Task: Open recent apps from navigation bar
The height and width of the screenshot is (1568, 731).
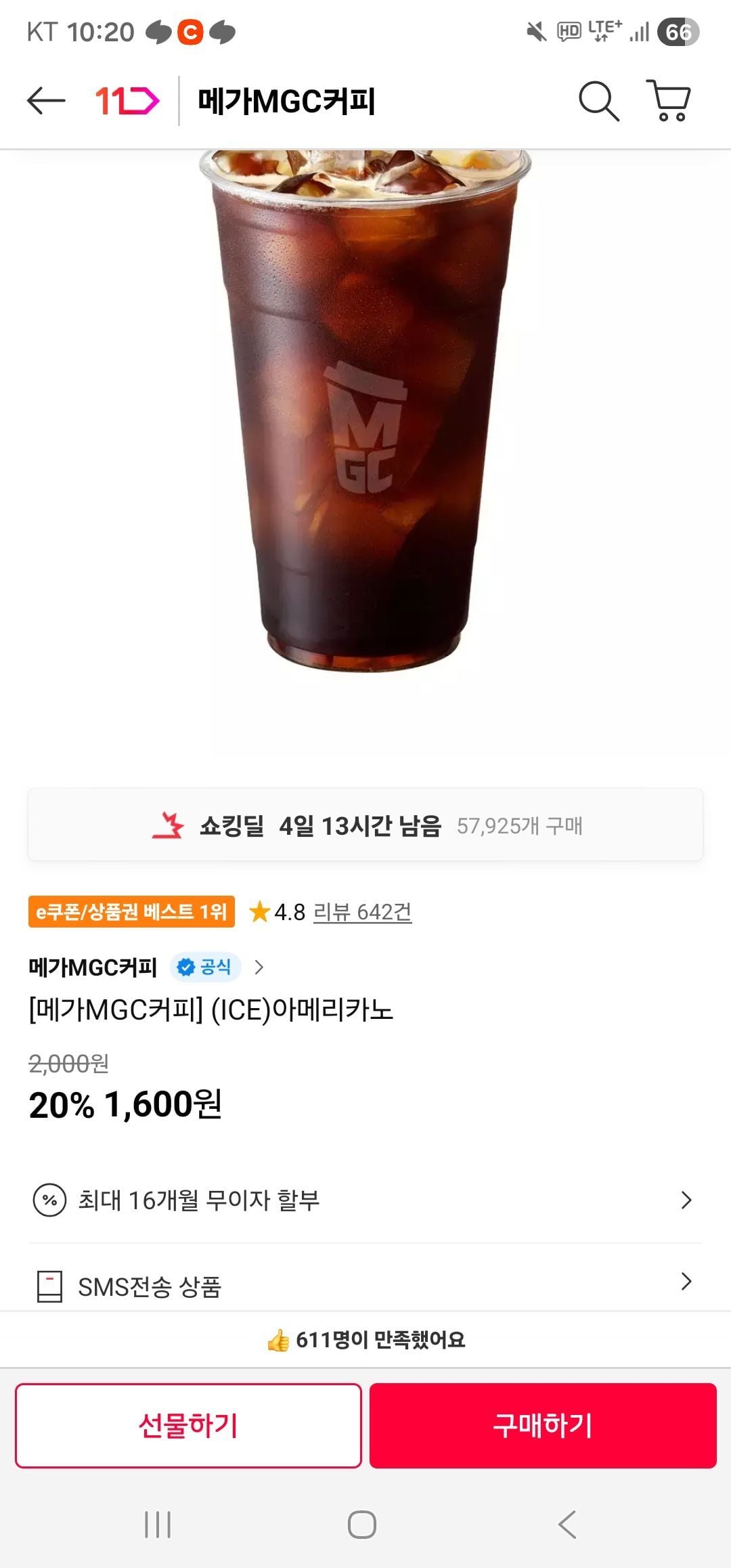Action: click(x=158, y=1525)
